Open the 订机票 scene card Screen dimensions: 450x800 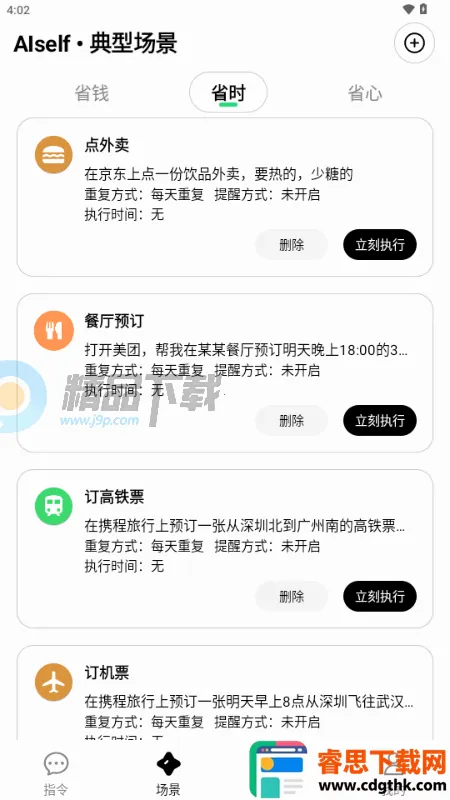[x=225, y=693]
